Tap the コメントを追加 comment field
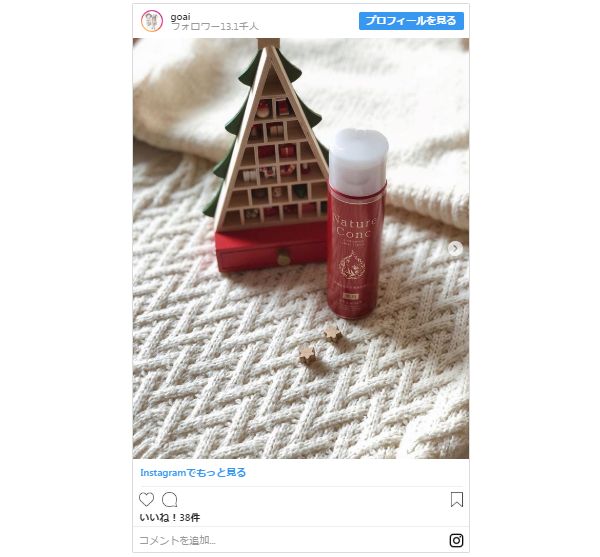 pyautogui.click(x=280, y=540)
